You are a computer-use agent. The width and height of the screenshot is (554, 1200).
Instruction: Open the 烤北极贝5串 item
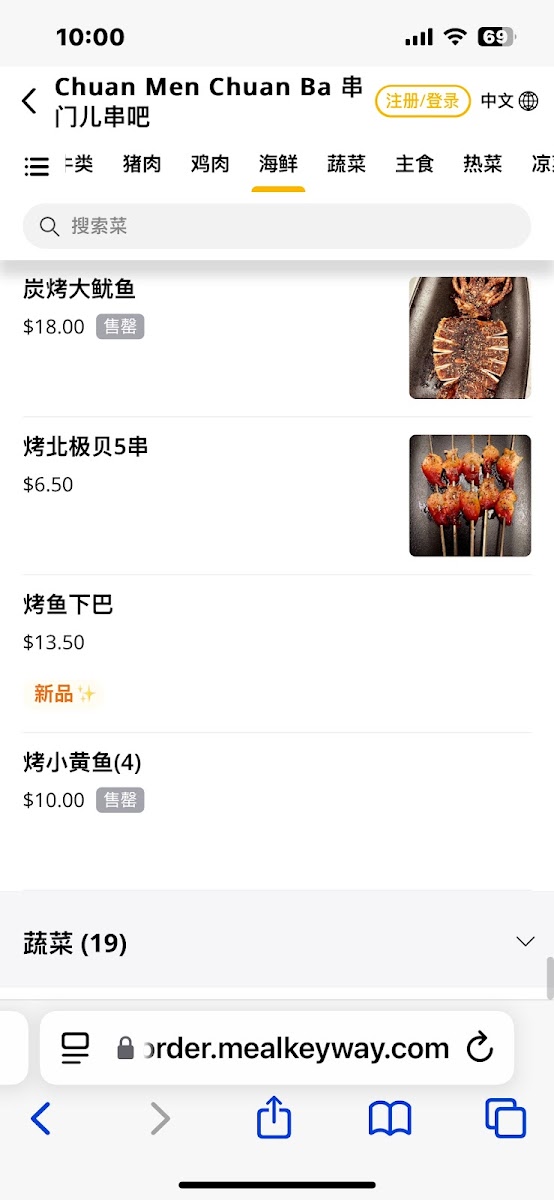[277, 496]
